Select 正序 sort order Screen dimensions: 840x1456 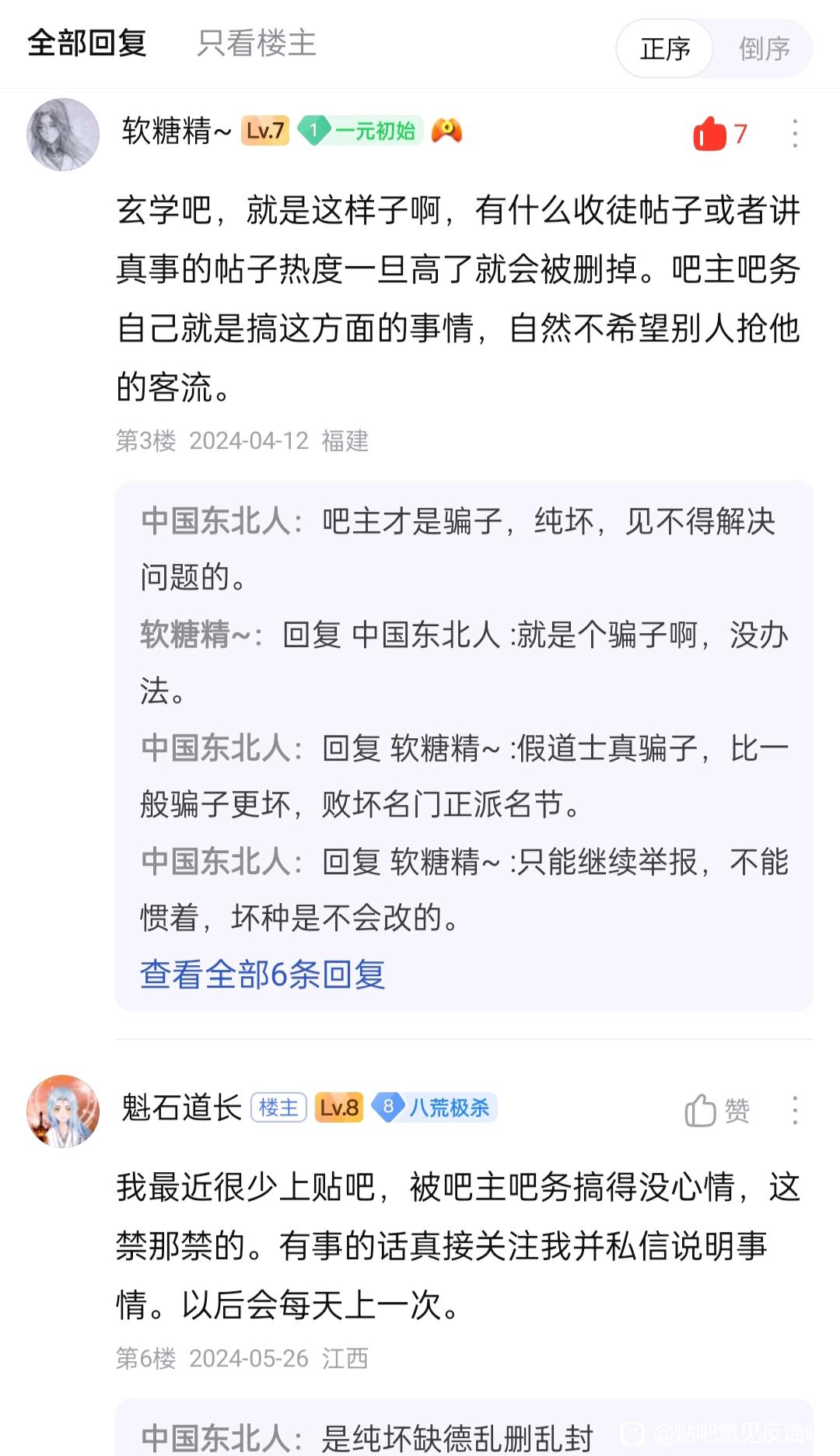point(665,49)
